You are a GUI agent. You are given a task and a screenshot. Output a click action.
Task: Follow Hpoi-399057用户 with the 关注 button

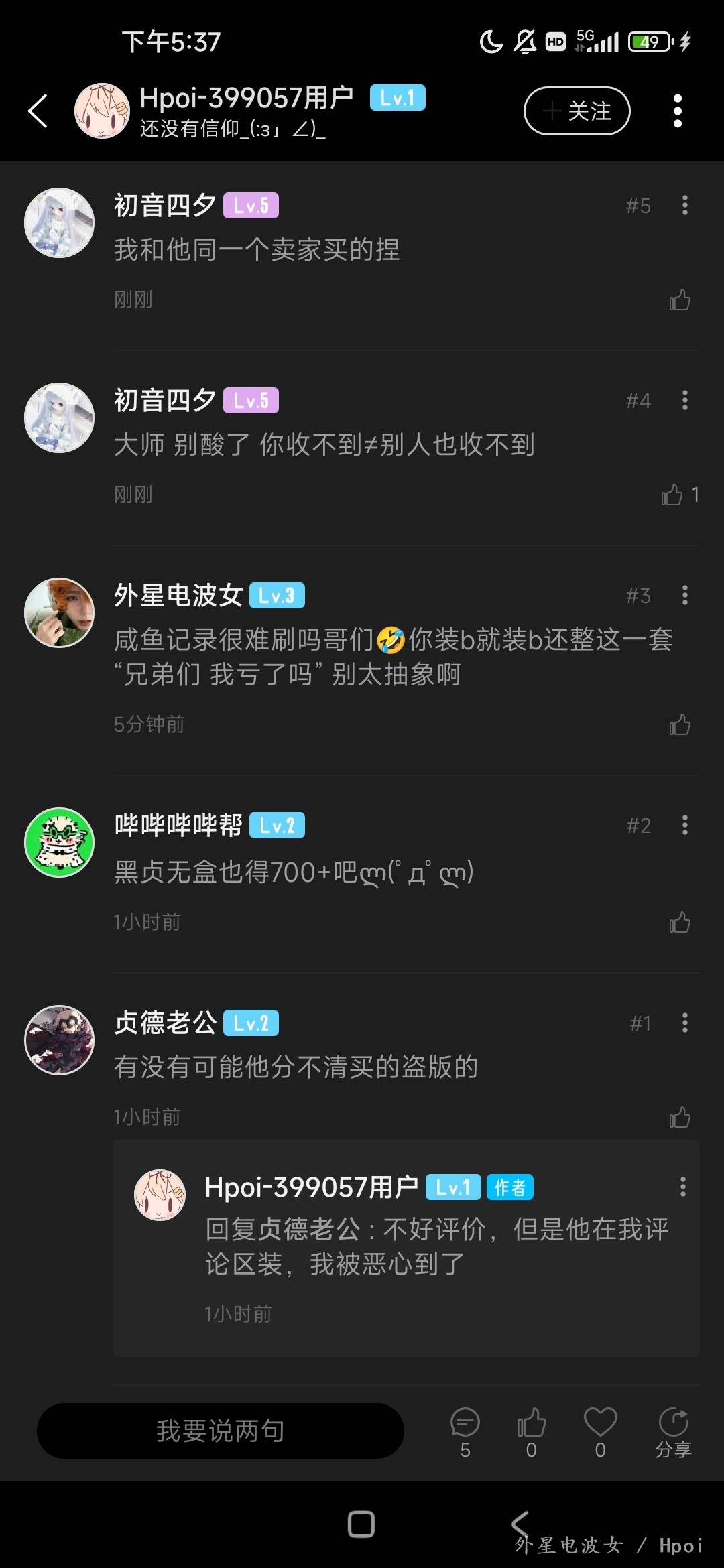click(577, 111)
